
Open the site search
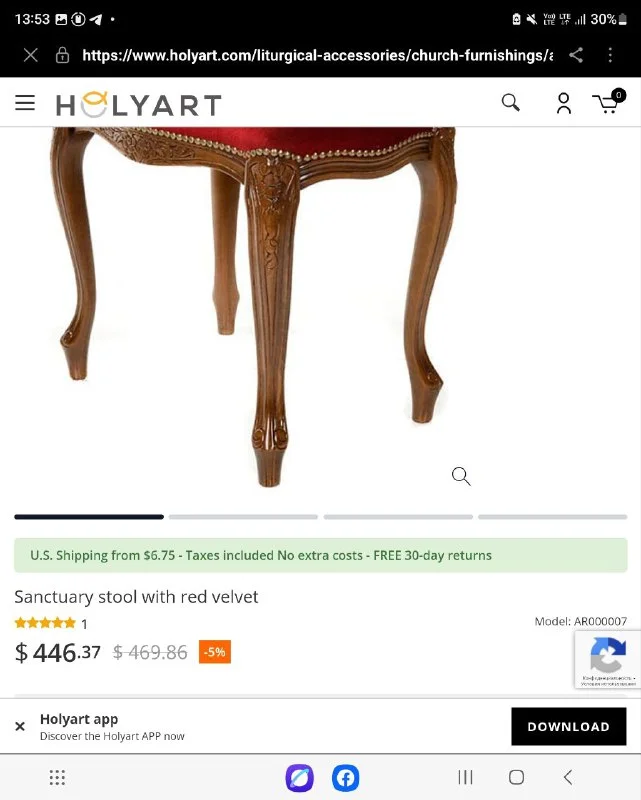pos(511,103)
